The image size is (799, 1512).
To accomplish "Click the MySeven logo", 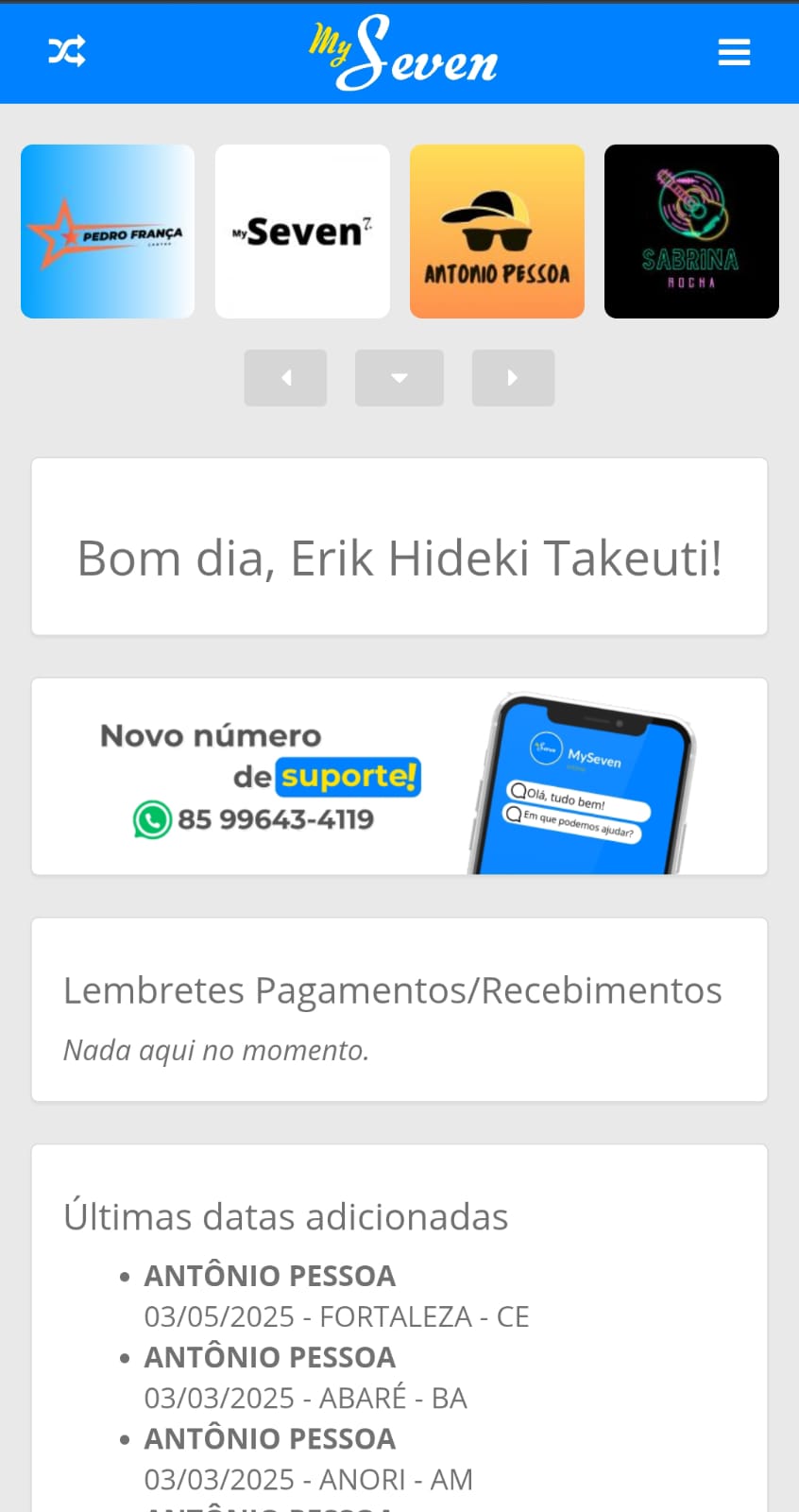I will [403, 52].
